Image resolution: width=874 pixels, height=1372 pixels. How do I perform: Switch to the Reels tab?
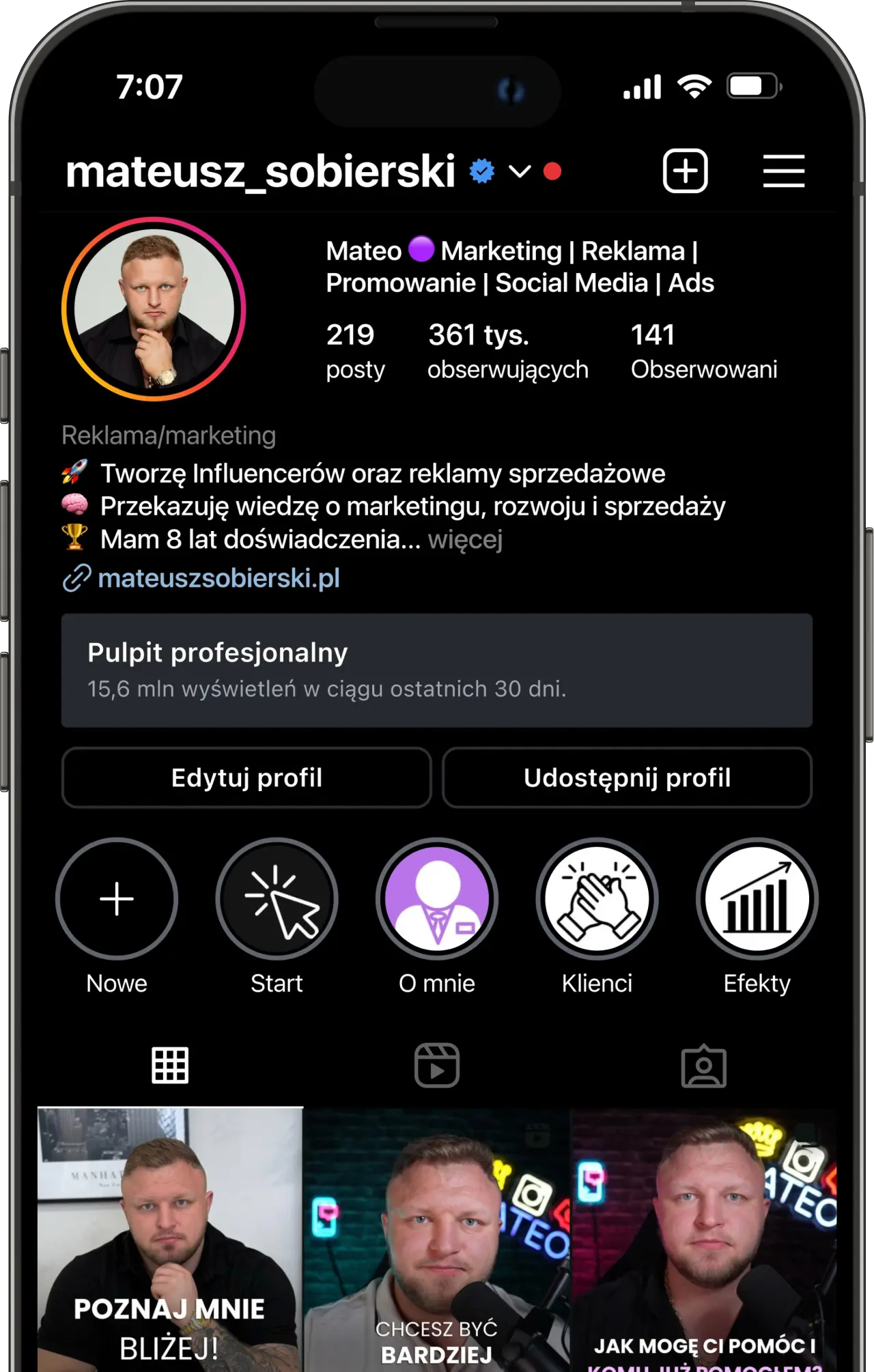[437, 1066]
